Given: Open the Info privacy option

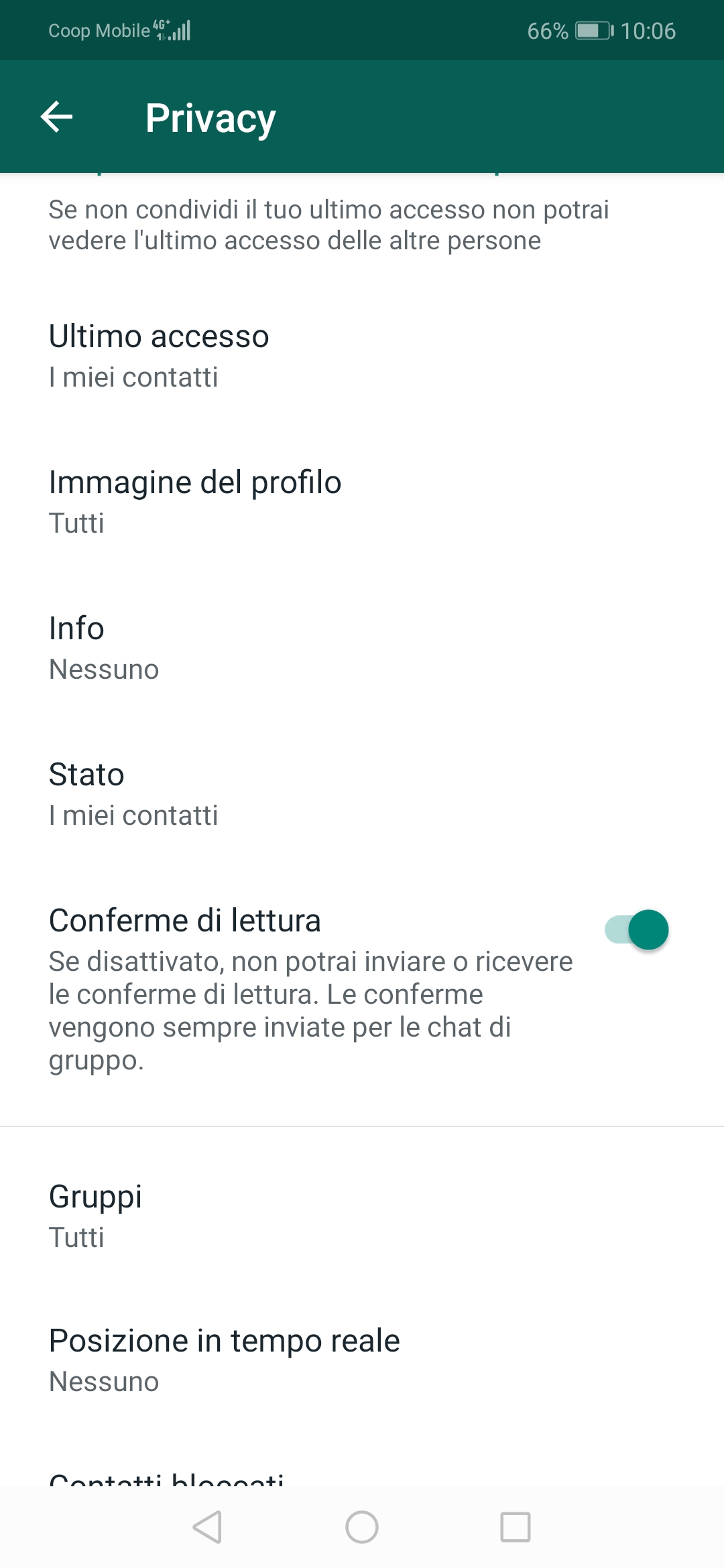Looking at the screenshot, I should tap(104, 647).
